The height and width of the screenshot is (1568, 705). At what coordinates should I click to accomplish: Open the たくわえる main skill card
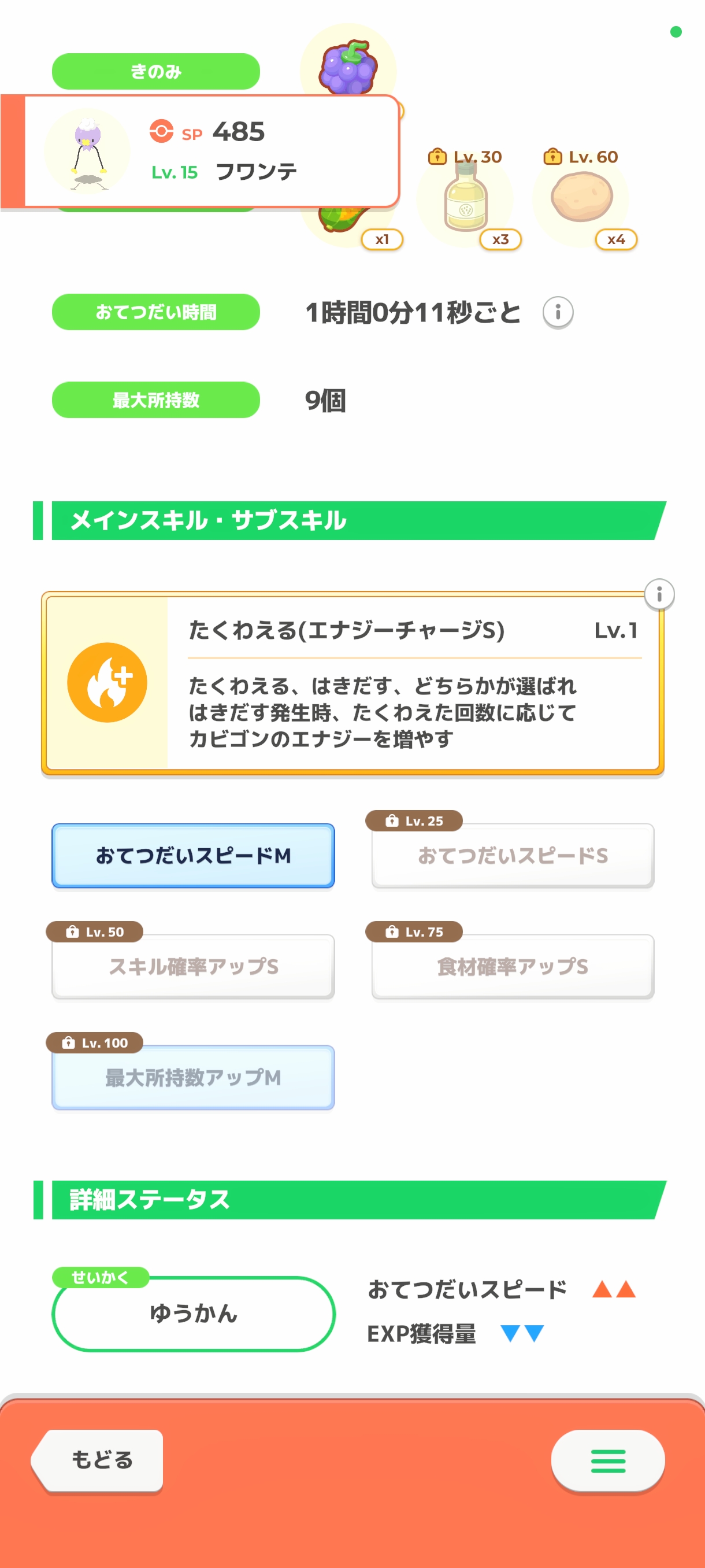352,682
